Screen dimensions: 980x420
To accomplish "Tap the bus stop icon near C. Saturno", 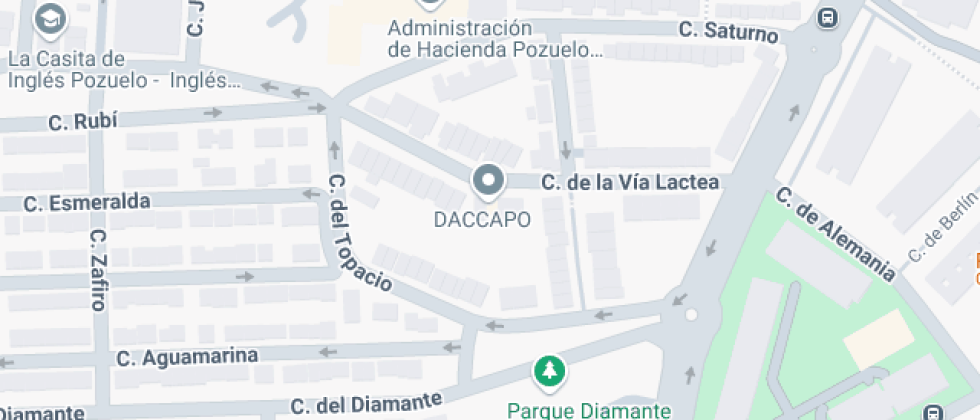I will point(828,18).
